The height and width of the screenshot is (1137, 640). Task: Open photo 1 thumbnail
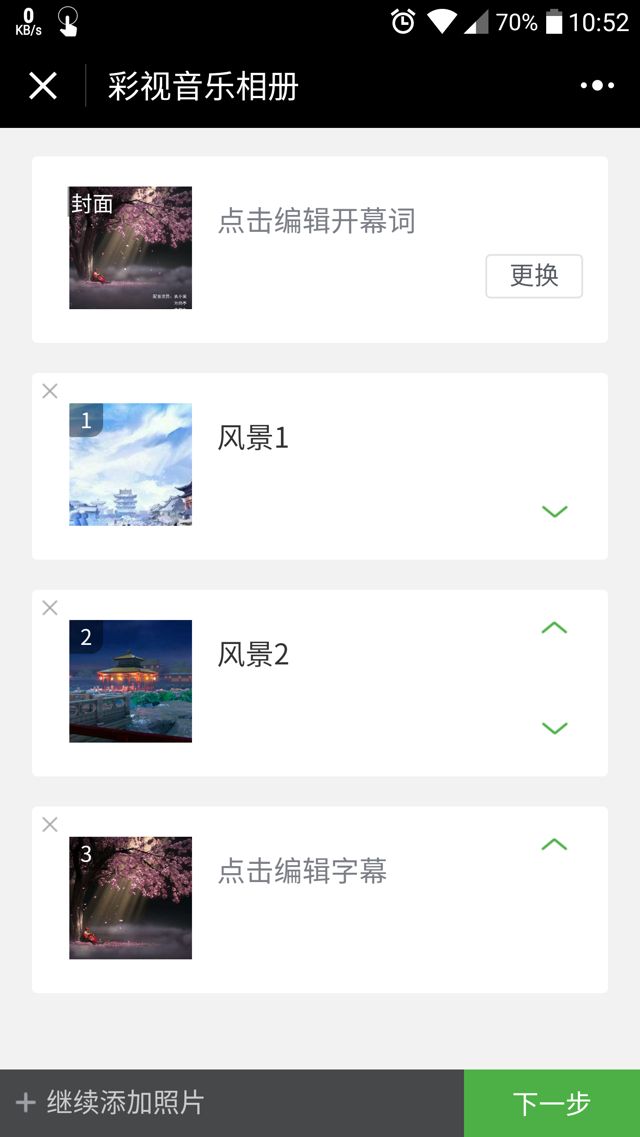click(130, 465)
